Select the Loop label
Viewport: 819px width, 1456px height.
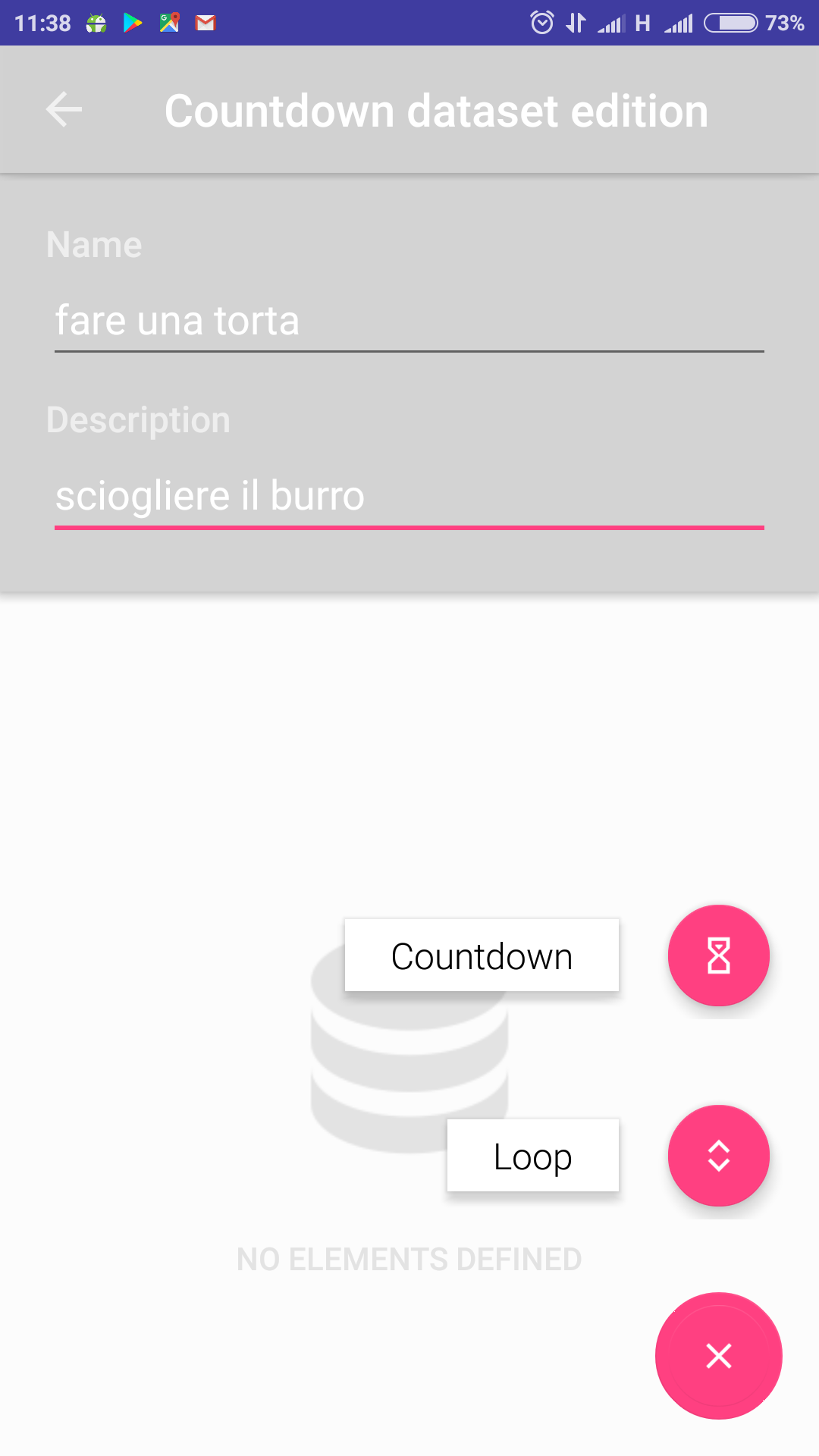[x=532, y=1156]
